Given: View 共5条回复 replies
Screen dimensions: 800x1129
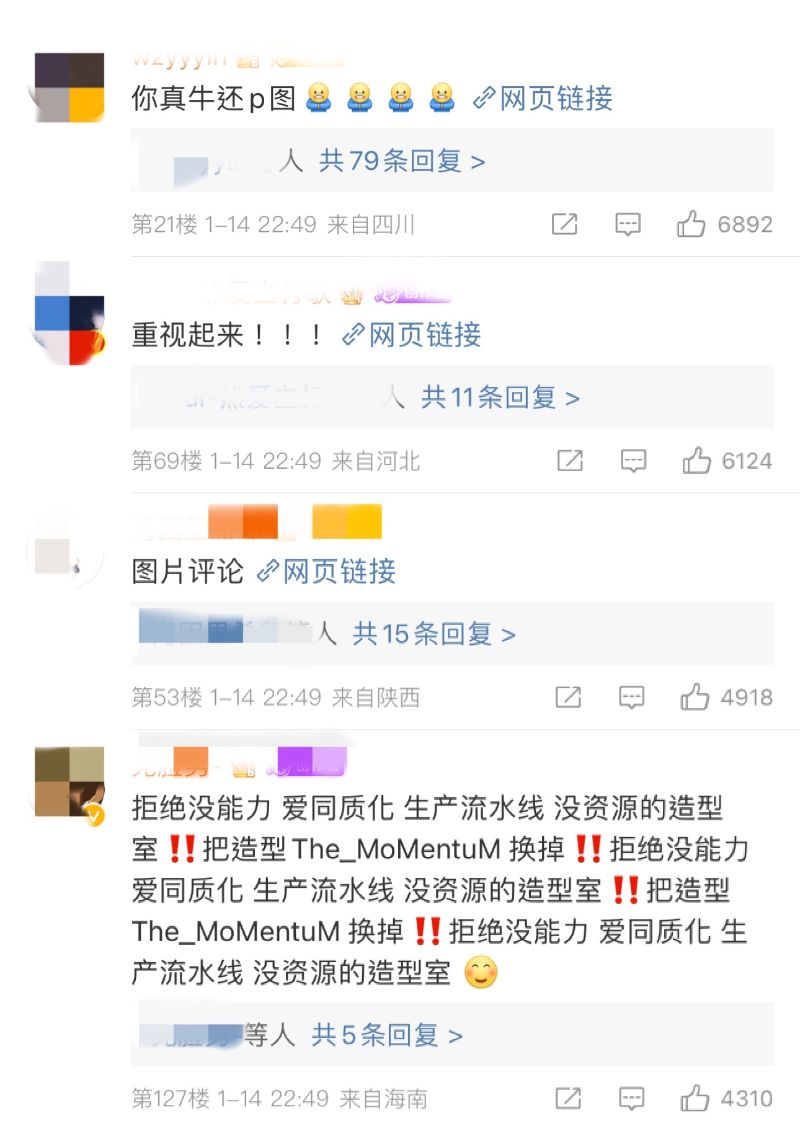Looking at the screenshot, I should (386, 1035).
